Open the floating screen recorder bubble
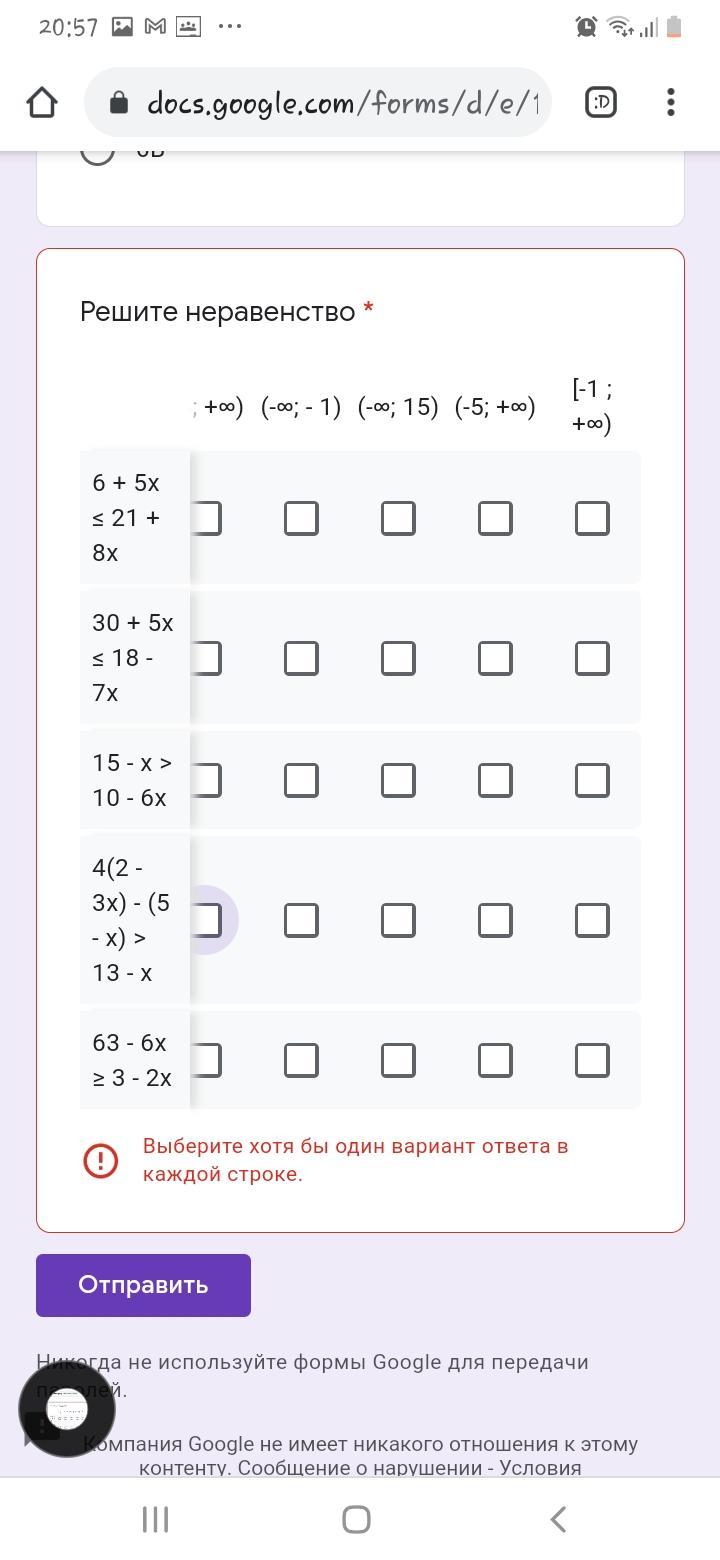 [67, 1409]
